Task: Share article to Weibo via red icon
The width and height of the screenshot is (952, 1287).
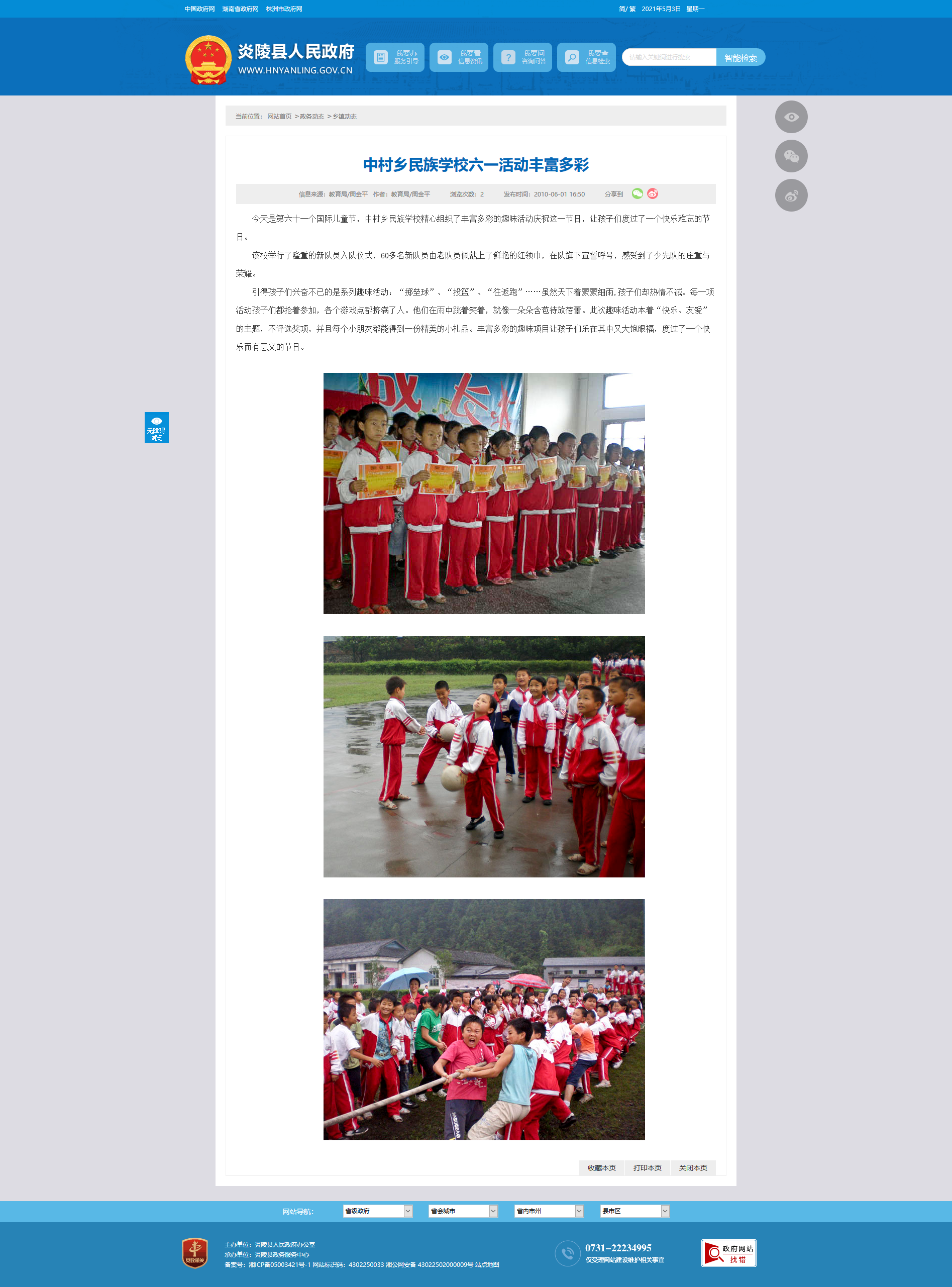Action: [x=653, y=193]
